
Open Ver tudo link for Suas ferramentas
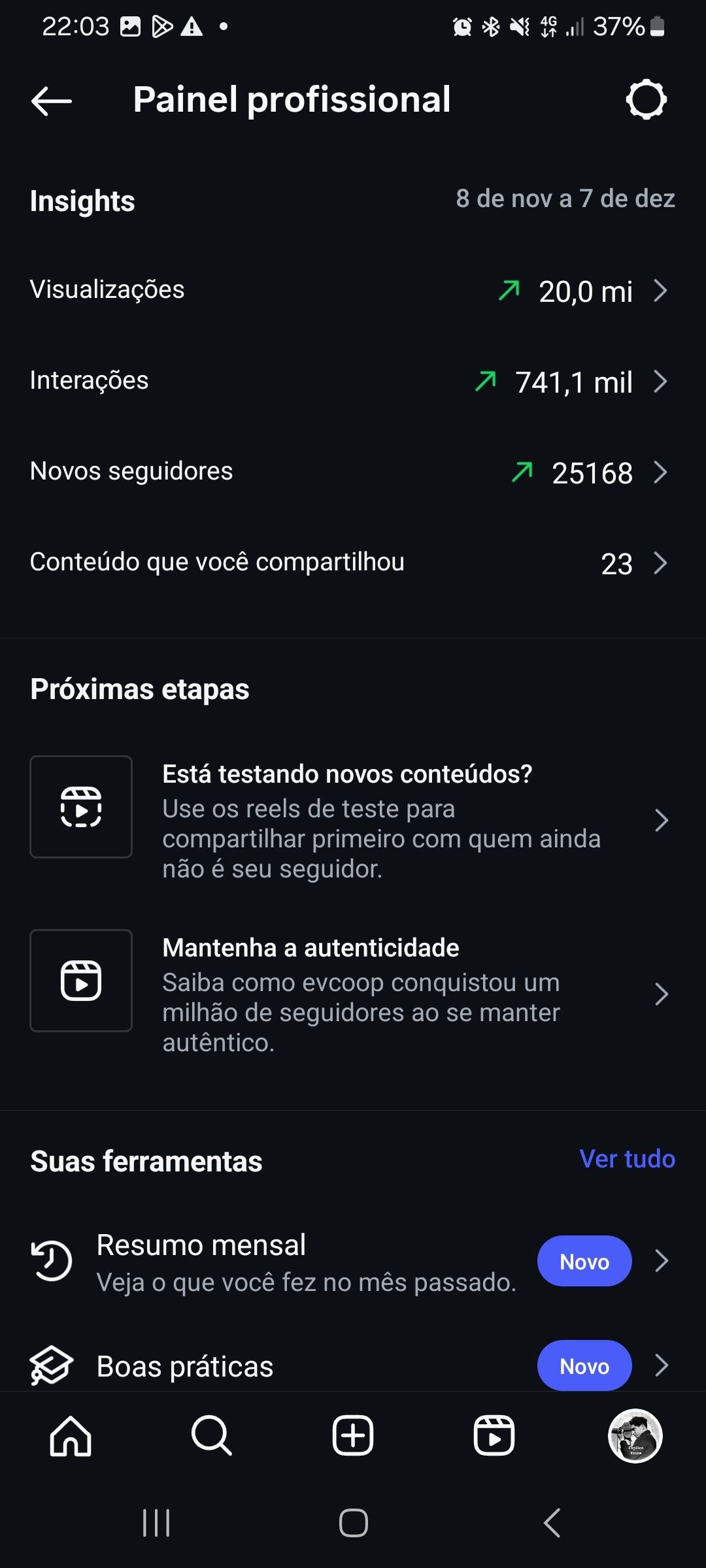(x=627, y=1158)
